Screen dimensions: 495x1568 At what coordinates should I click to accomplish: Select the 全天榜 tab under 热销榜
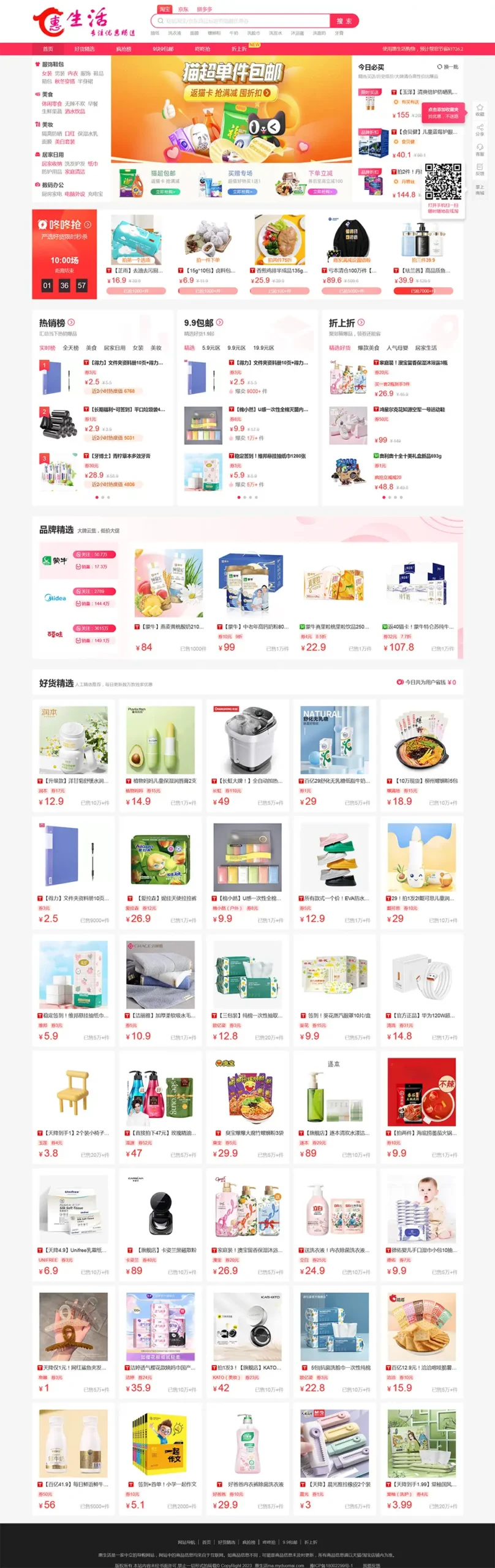[x=70, y=348]
